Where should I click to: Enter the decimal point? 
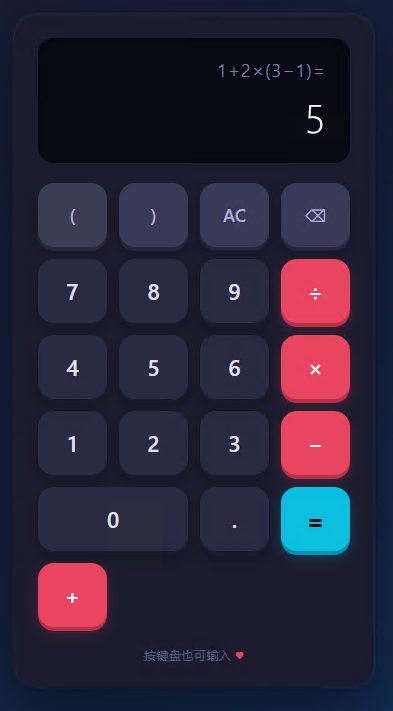tap(234, 519)
